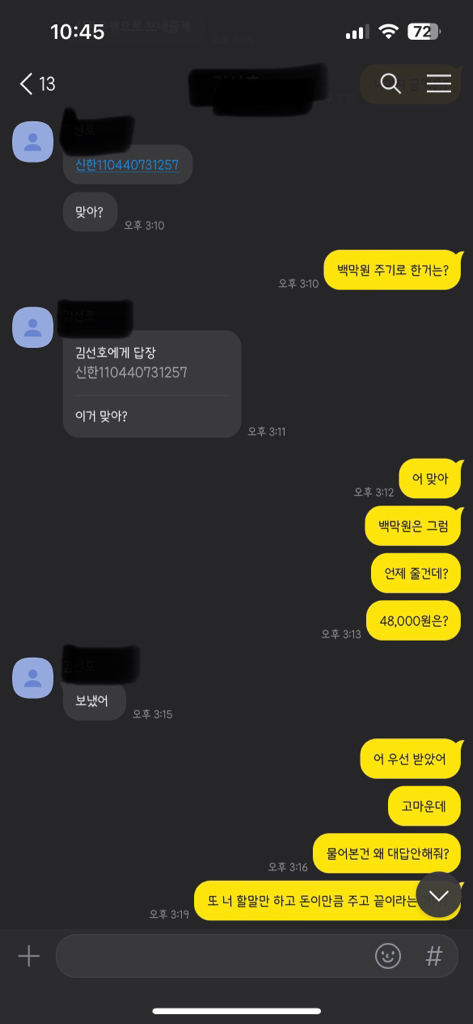473x1024 pixels.
Task: Open the plus attachment menu
Action: [29, 957]
